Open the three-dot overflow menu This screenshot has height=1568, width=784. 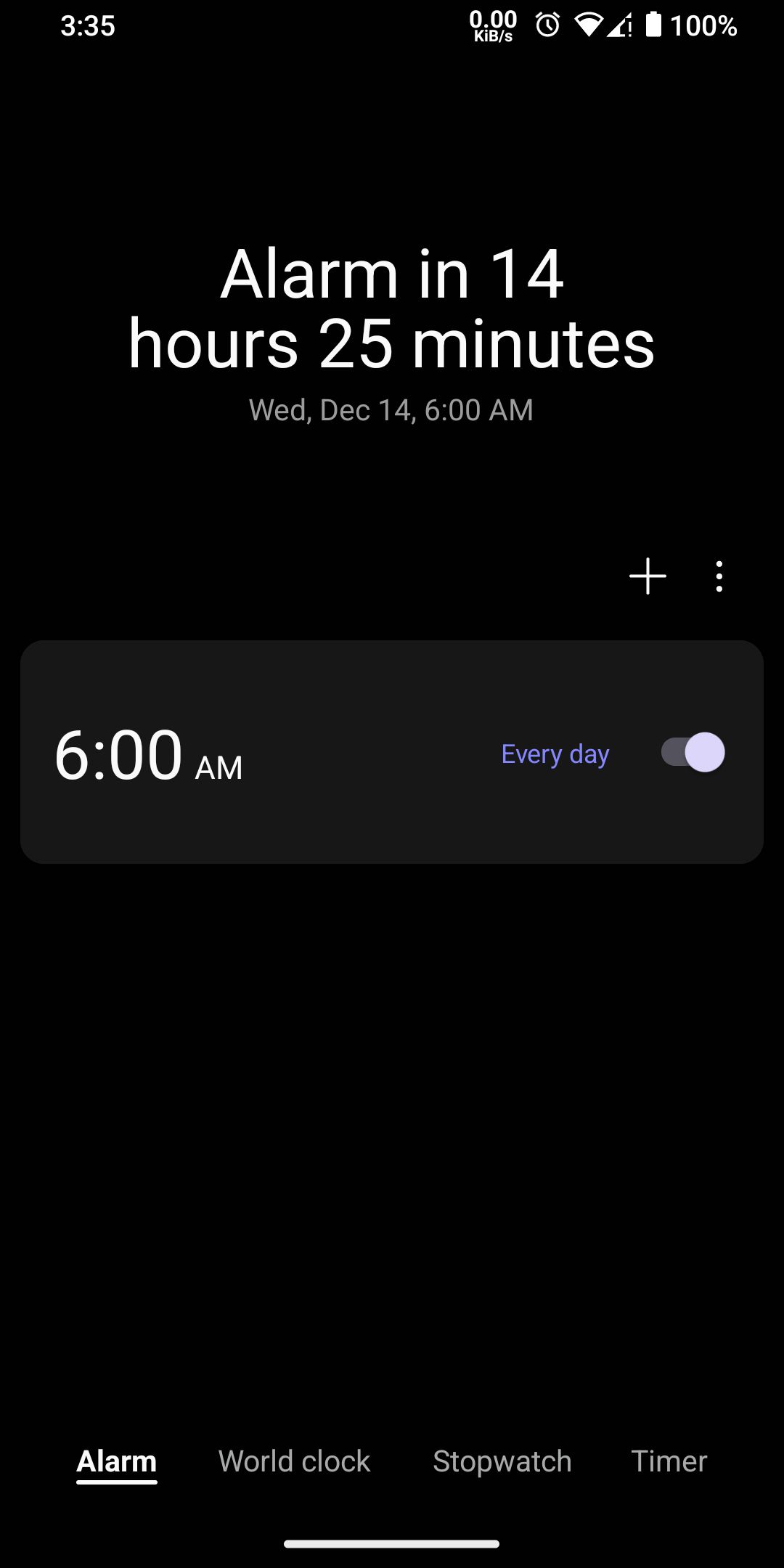point(719,576)
